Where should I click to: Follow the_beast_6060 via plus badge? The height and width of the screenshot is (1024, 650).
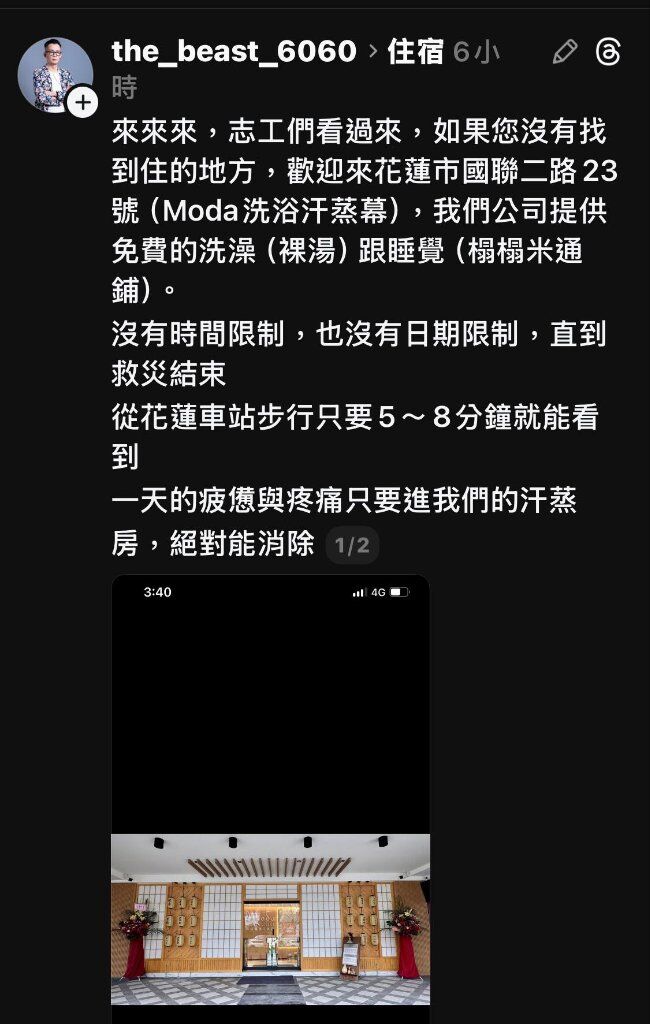[x=82, y=102]
